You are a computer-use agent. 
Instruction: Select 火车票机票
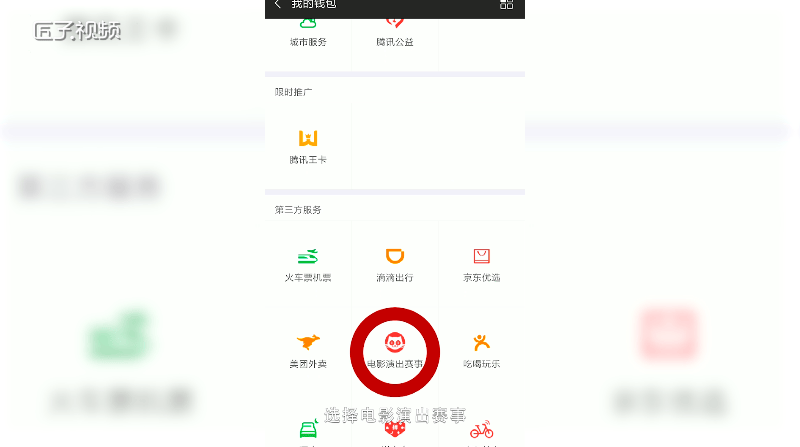pos(308,264)
